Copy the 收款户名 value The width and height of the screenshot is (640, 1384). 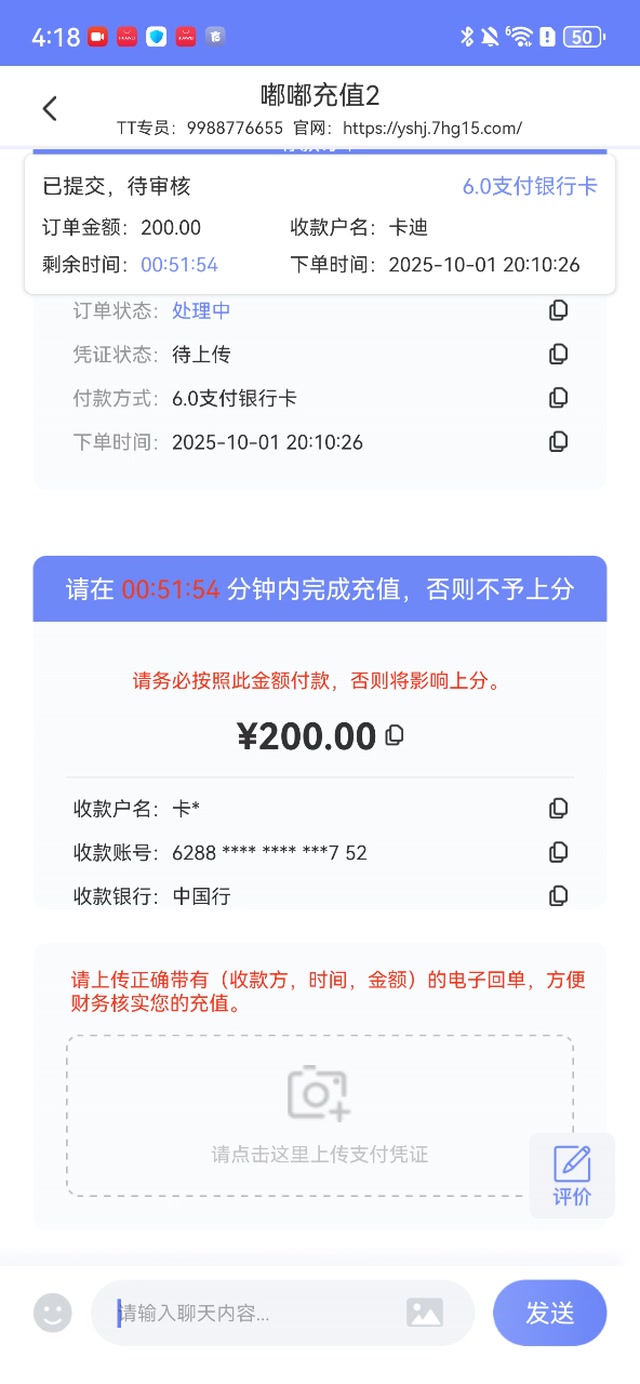click(x=558, y=808)
